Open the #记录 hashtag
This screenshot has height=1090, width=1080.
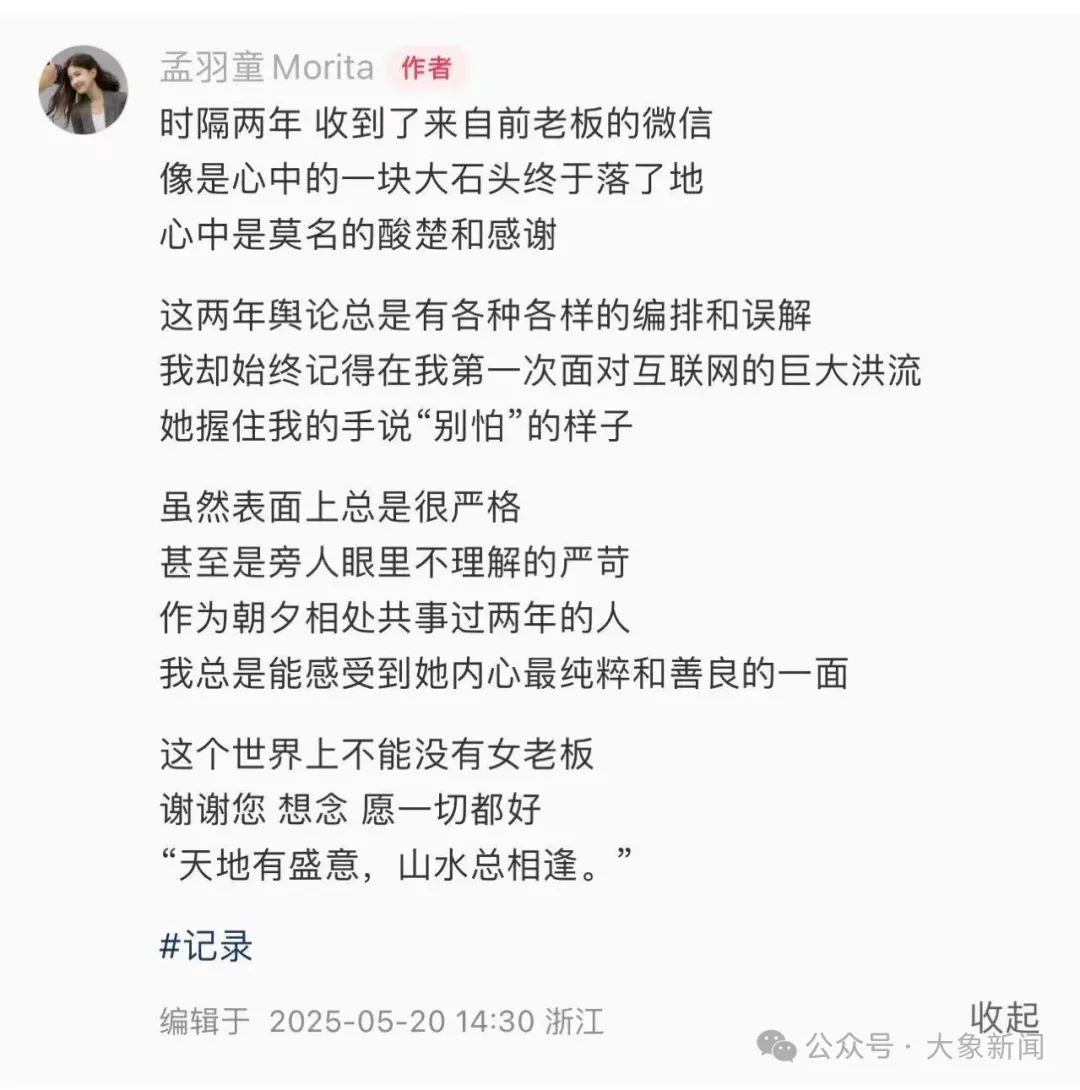(206, 946)
